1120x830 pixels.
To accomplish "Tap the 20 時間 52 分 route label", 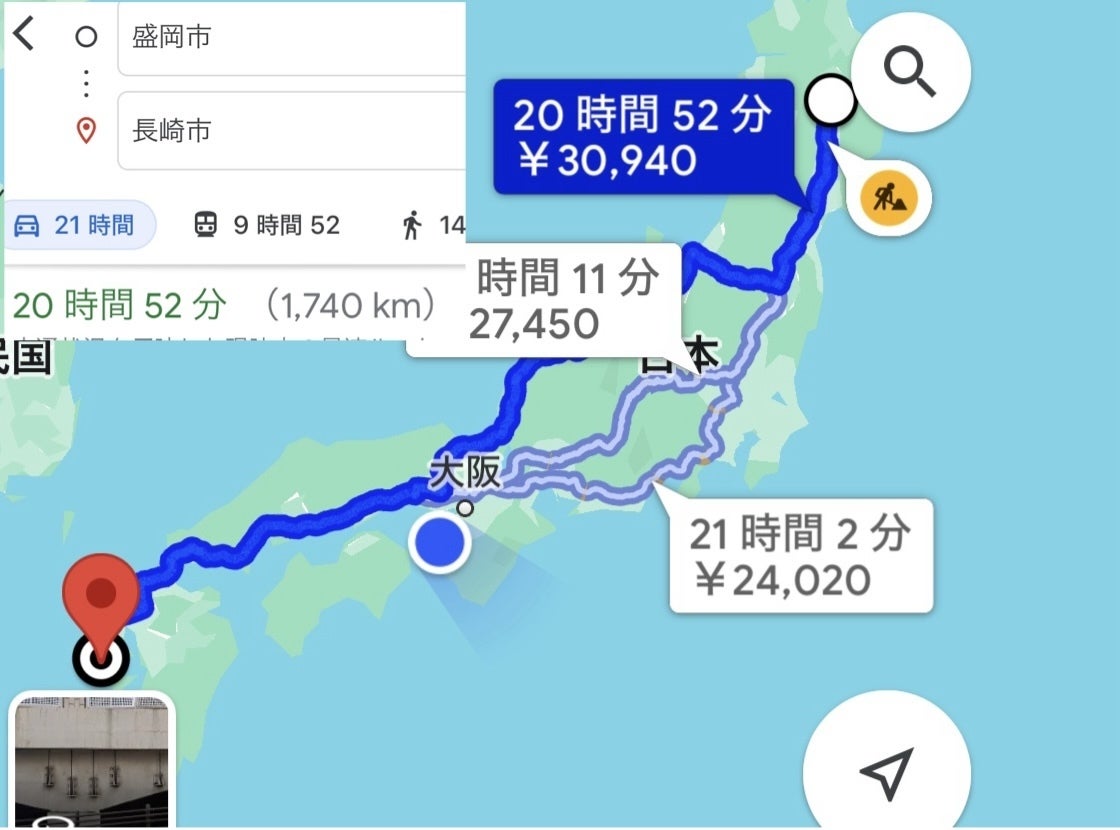I will (x=644, y=137).
